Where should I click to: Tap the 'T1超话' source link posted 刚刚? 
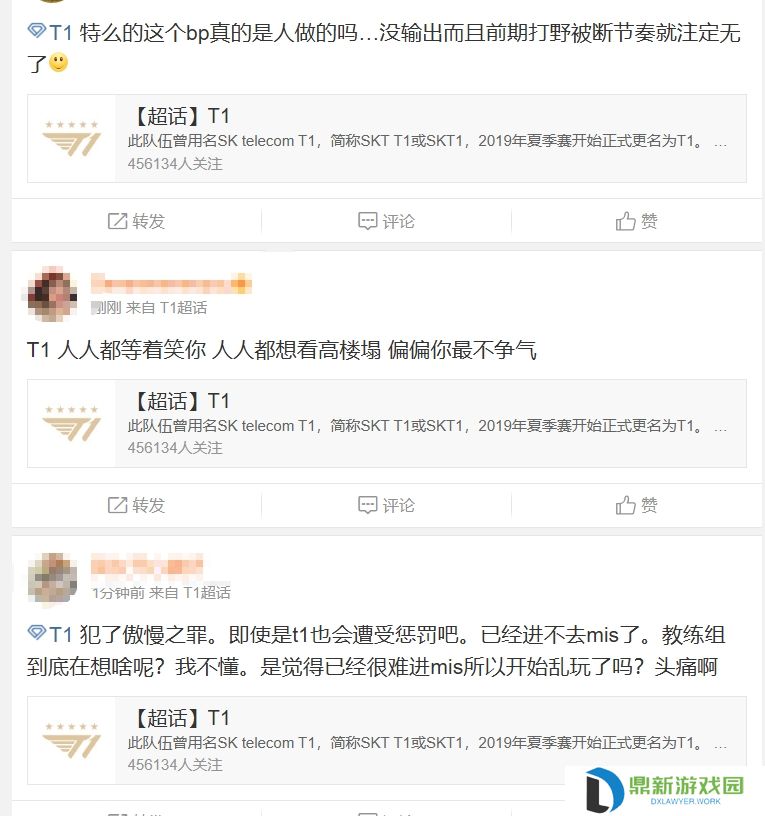point(184,308)
